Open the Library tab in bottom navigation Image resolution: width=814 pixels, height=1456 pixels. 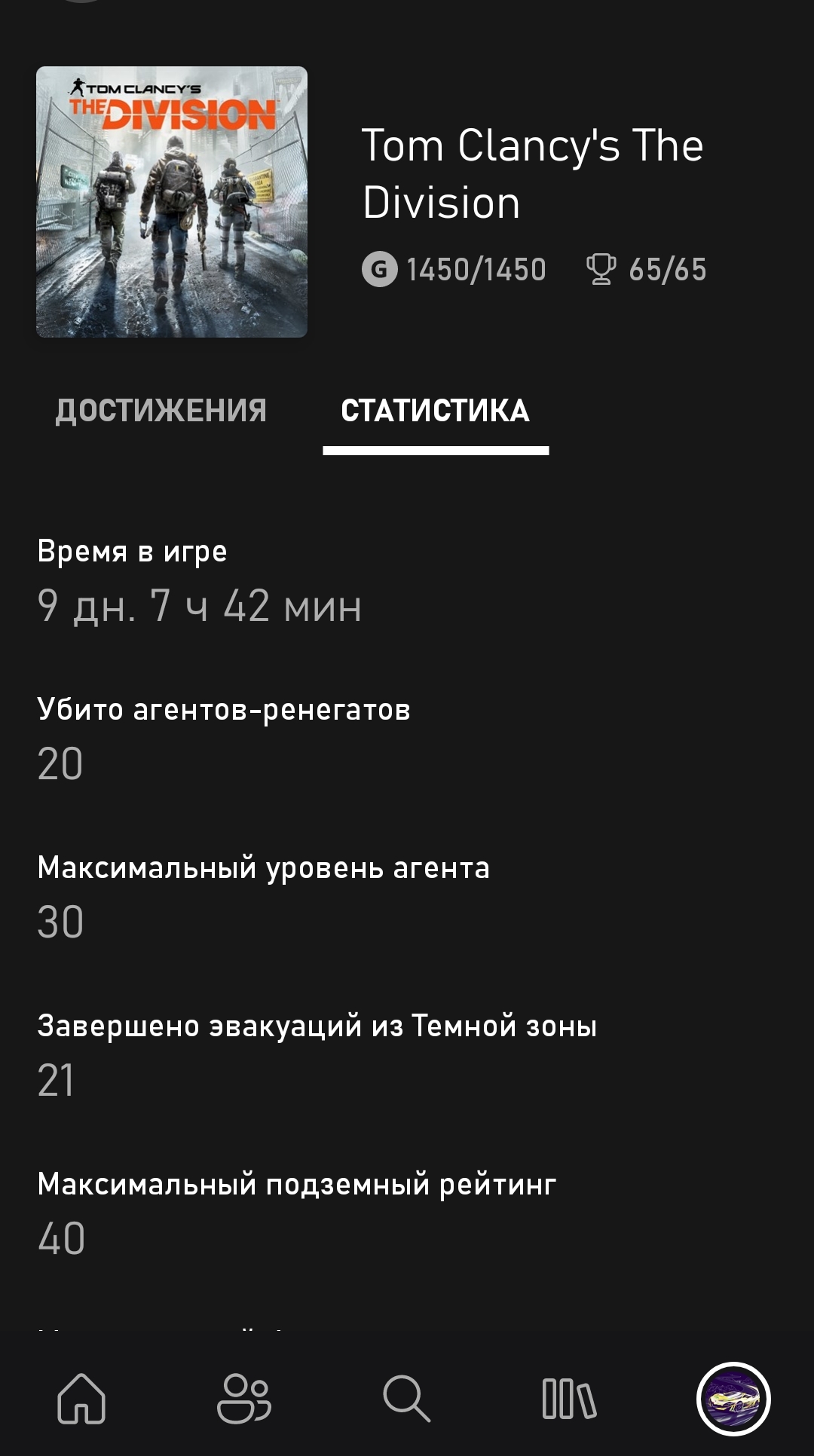[x=570, y=1399]
